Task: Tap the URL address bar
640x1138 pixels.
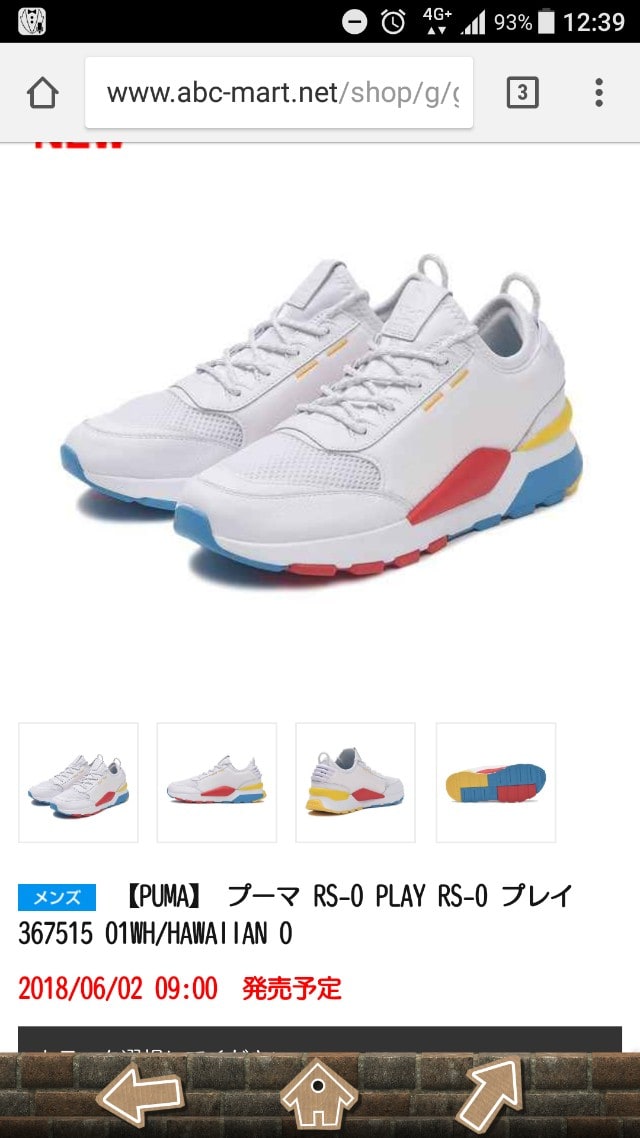Action: 280,93
